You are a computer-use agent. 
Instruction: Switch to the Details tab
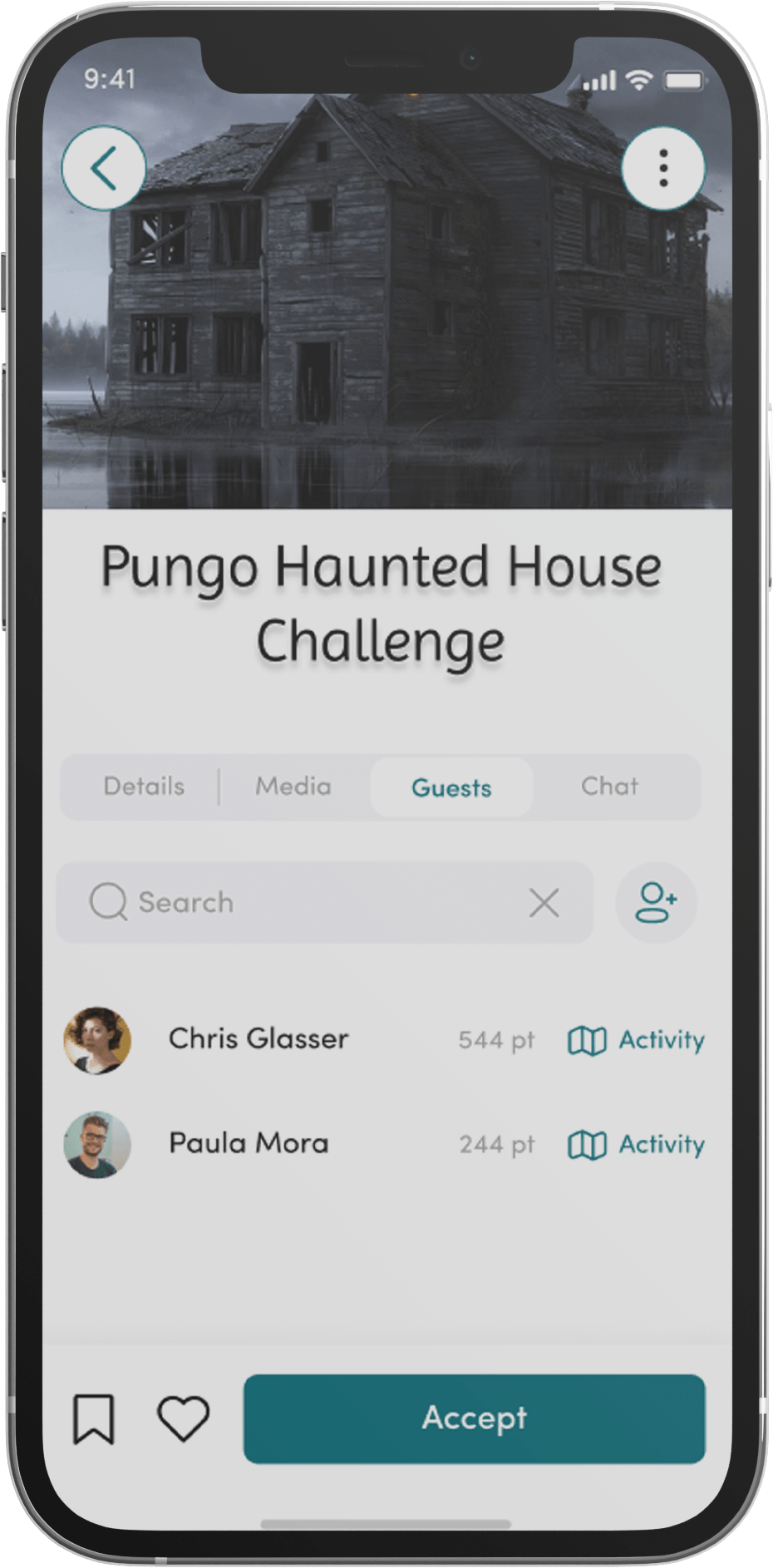[144, 786]
